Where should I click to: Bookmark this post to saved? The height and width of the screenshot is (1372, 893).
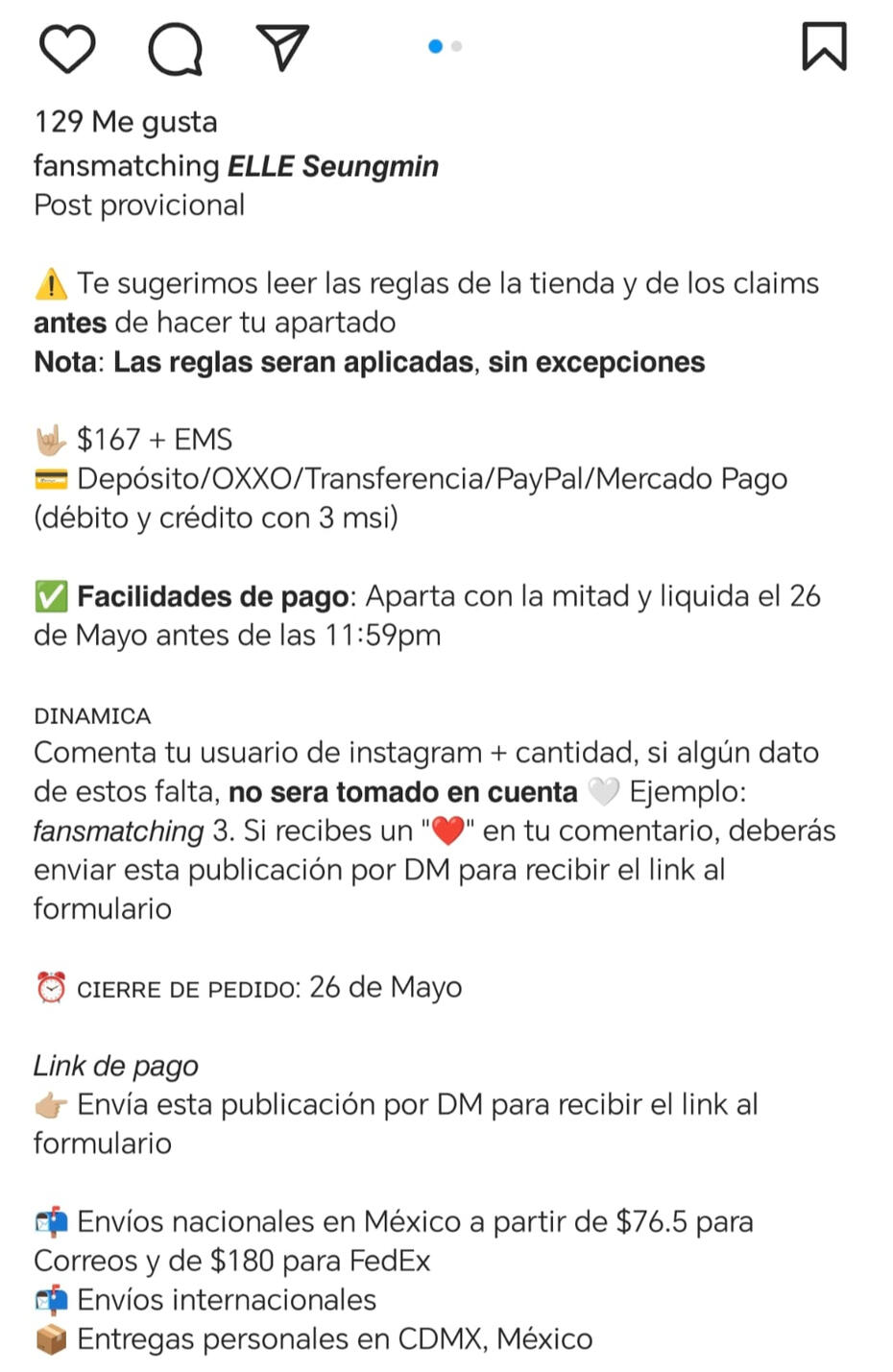[824, 46]
